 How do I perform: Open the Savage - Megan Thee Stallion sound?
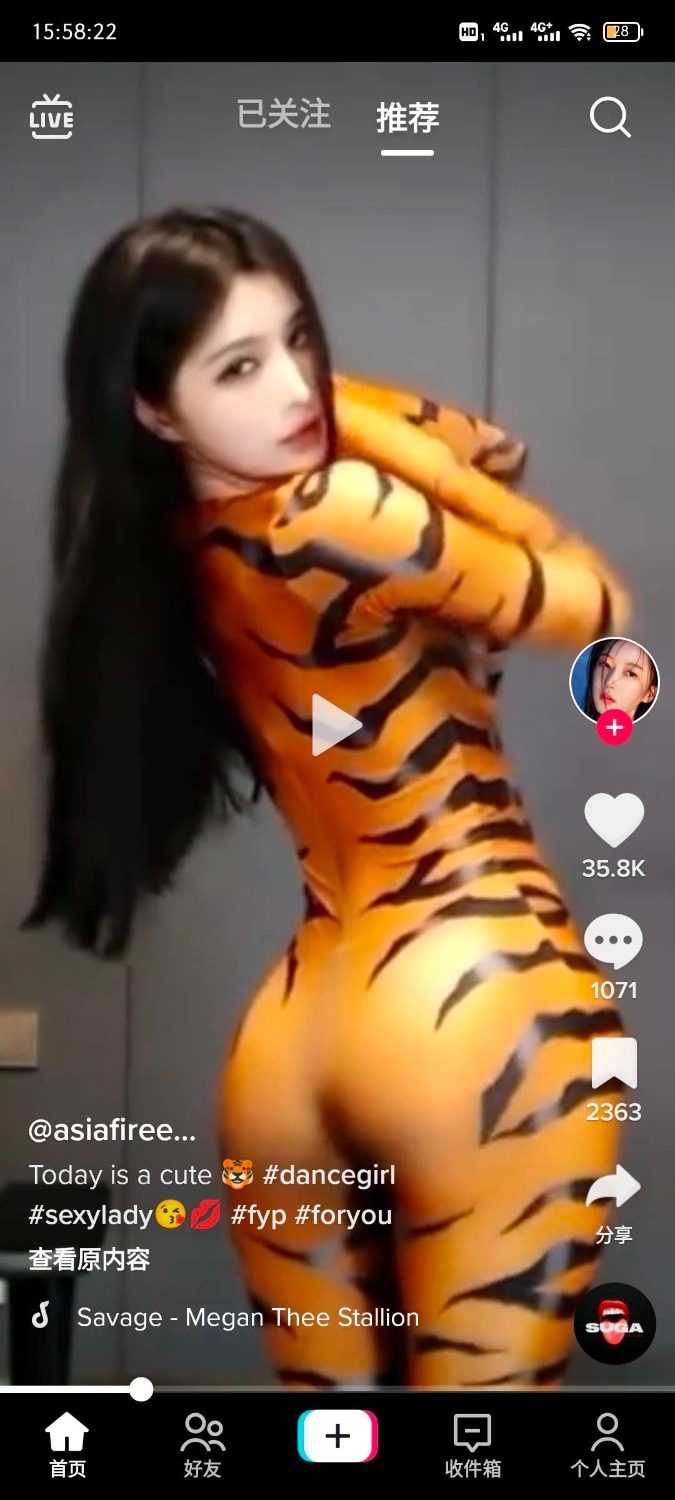coord(247,1317)
